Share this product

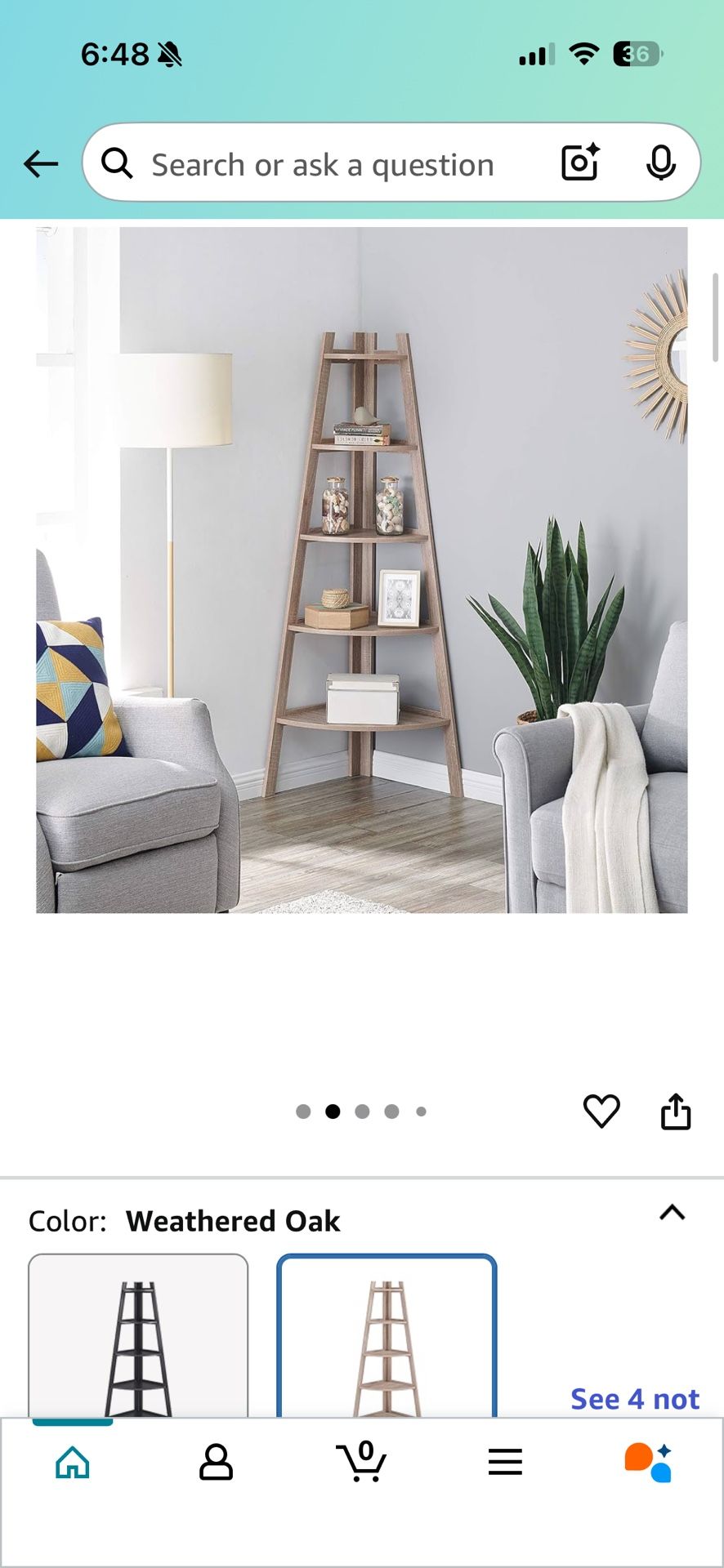(676, 1111)
